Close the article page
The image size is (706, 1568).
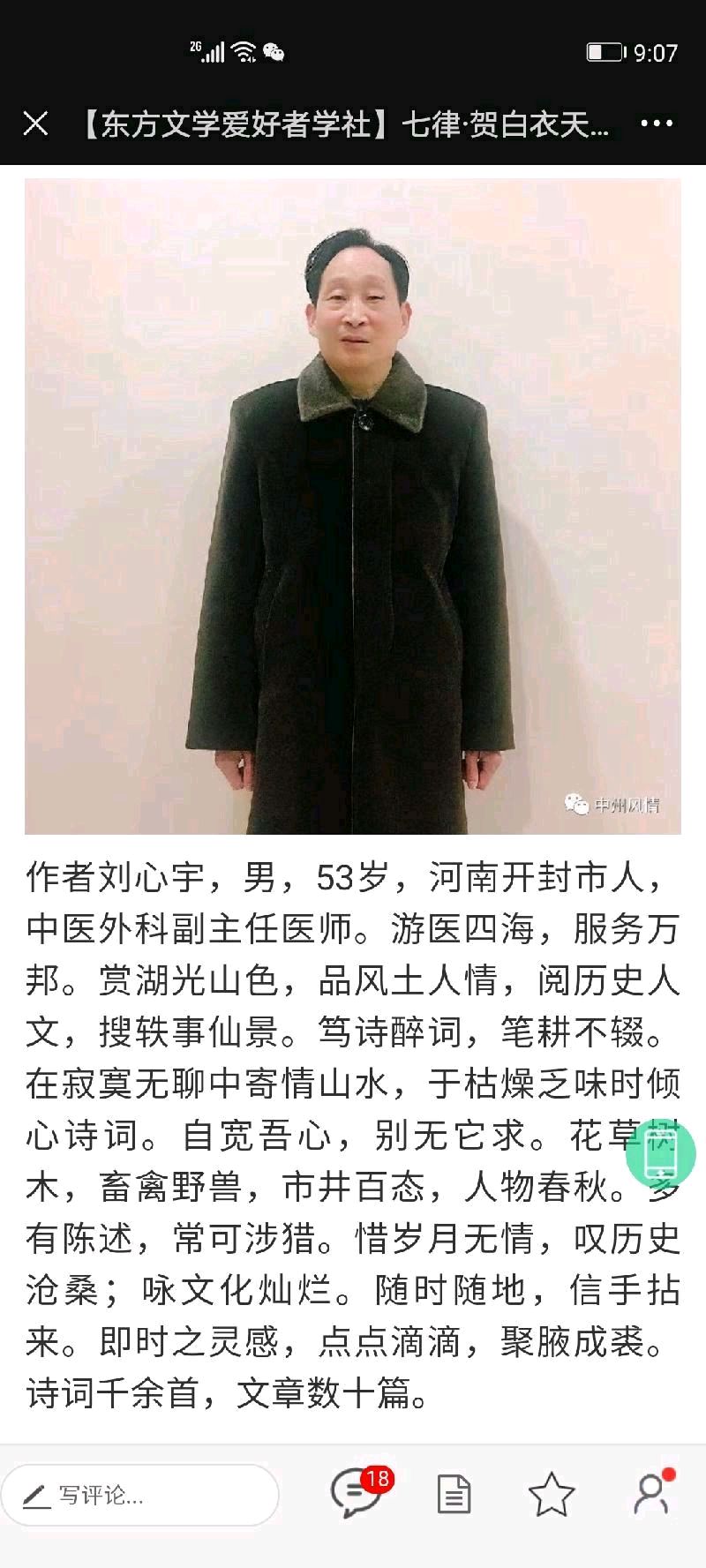(35, 124)
